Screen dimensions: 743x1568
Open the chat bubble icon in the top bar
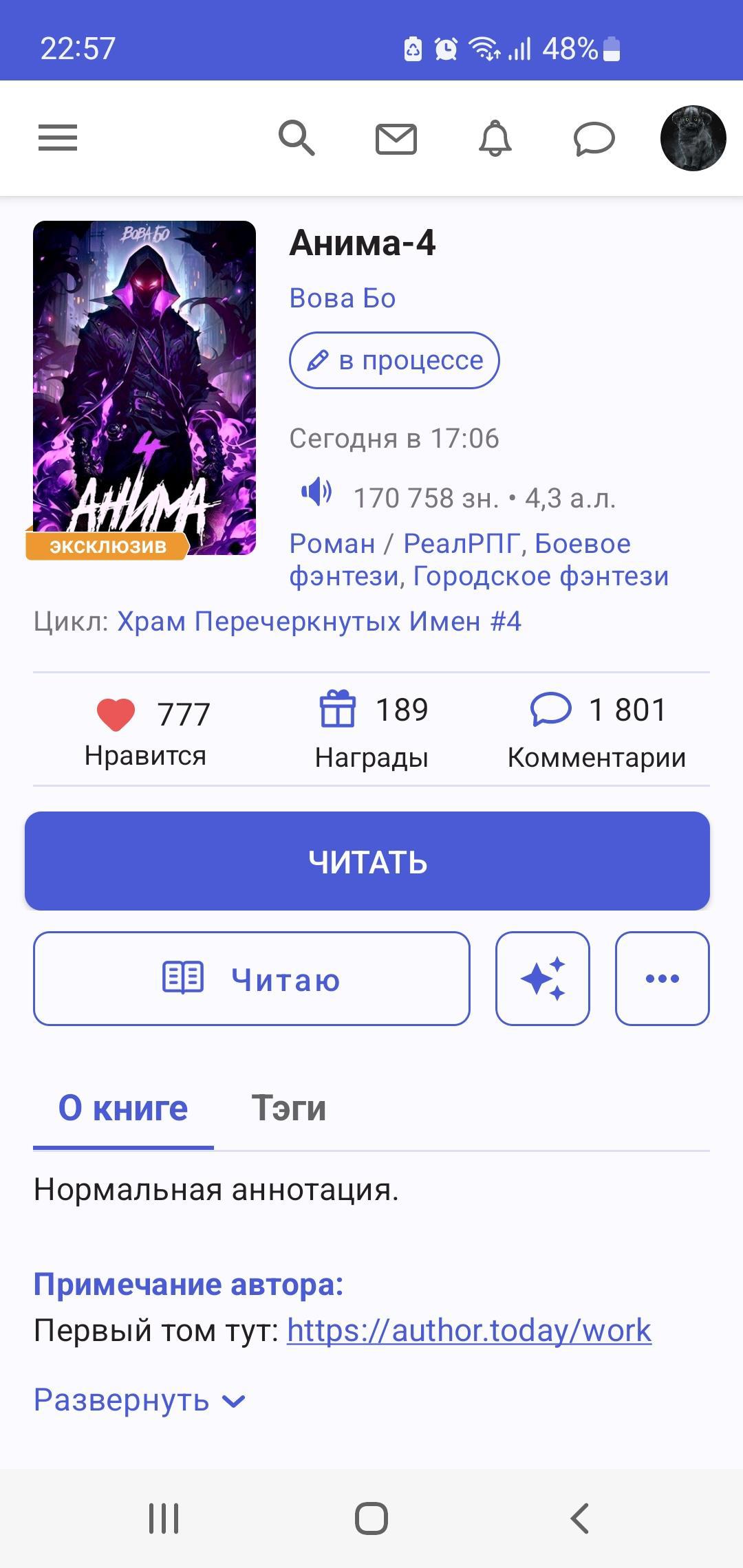click(594, 139)
